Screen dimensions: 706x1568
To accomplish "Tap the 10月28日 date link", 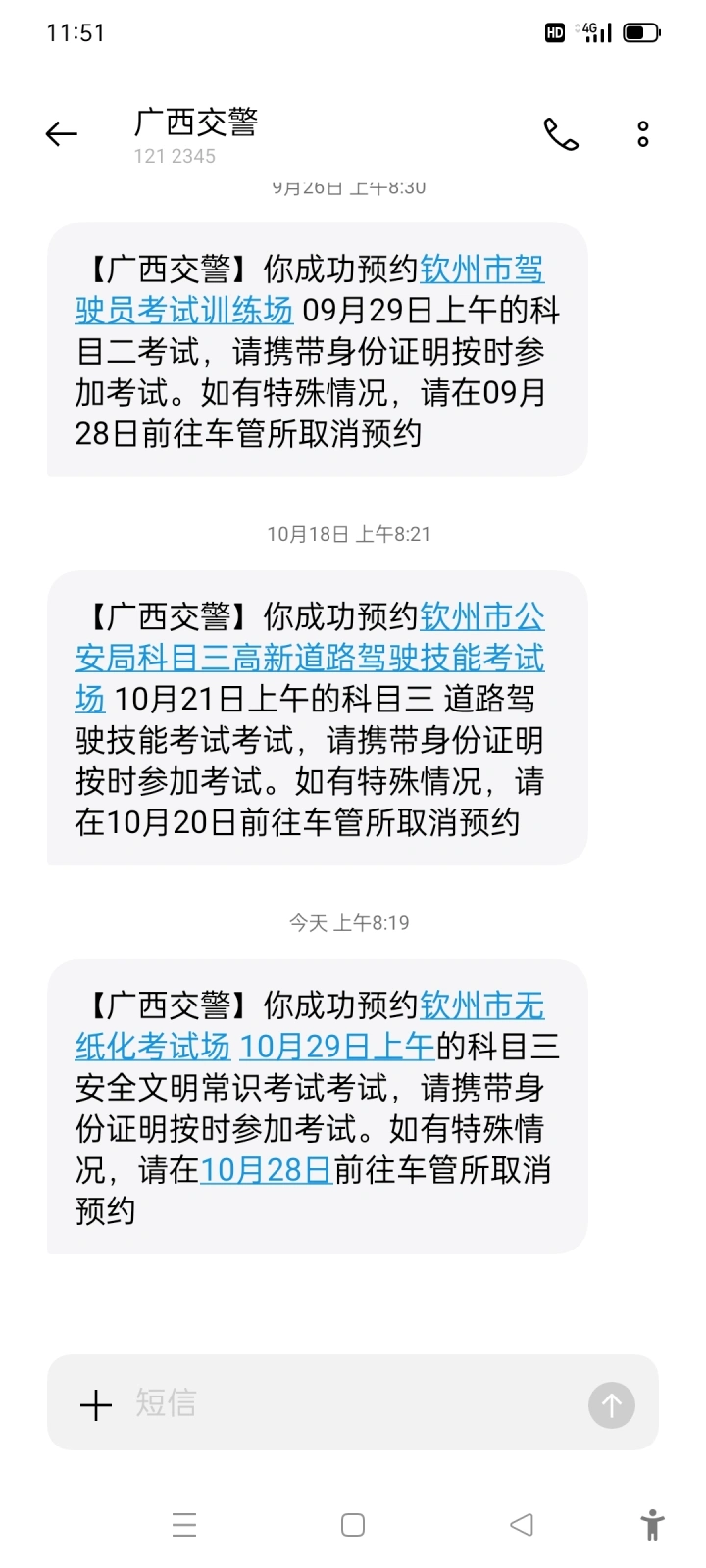I will [x=267, y=1170].
